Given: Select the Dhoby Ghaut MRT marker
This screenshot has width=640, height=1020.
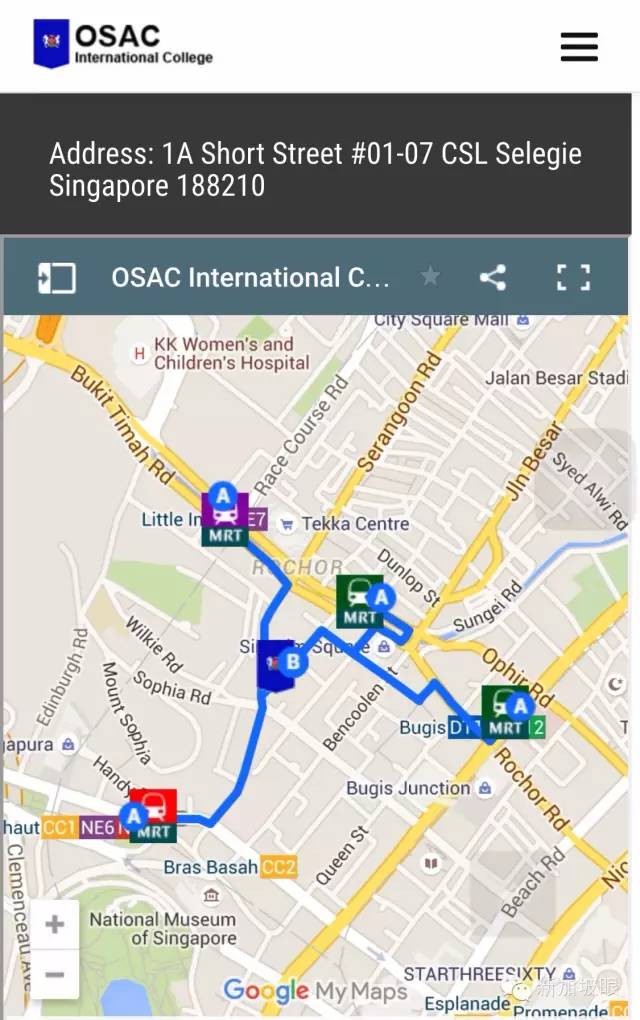Looking at the screenshot, I should pyautogui.click(x=153, y=815).
